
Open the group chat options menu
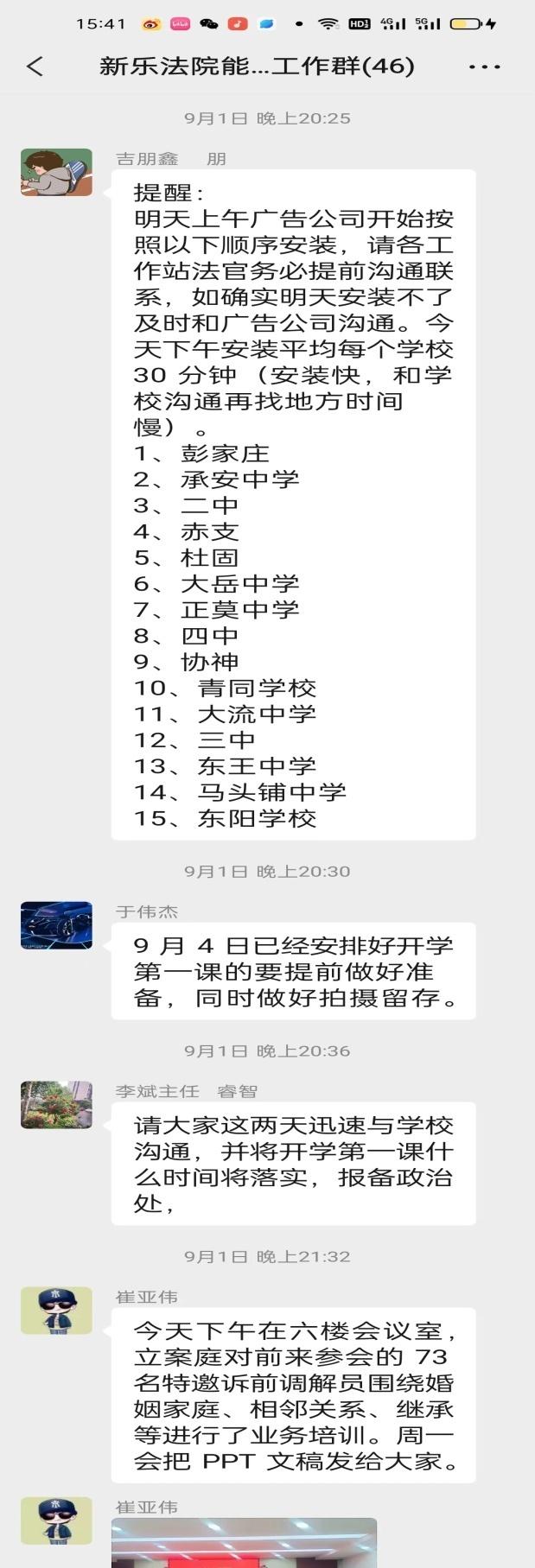(x=484, y=67)
